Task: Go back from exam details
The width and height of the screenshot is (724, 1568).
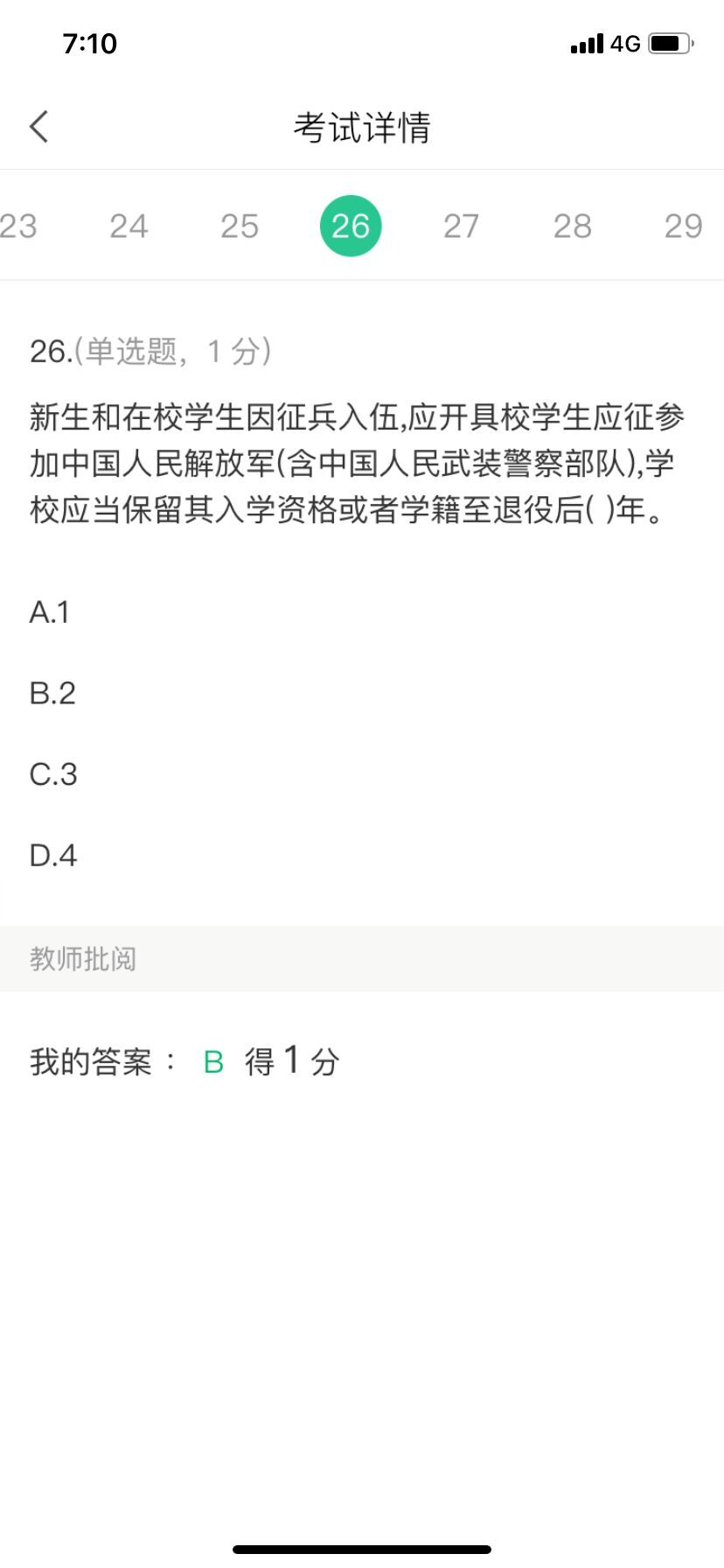Action: [x=38, y=127]
